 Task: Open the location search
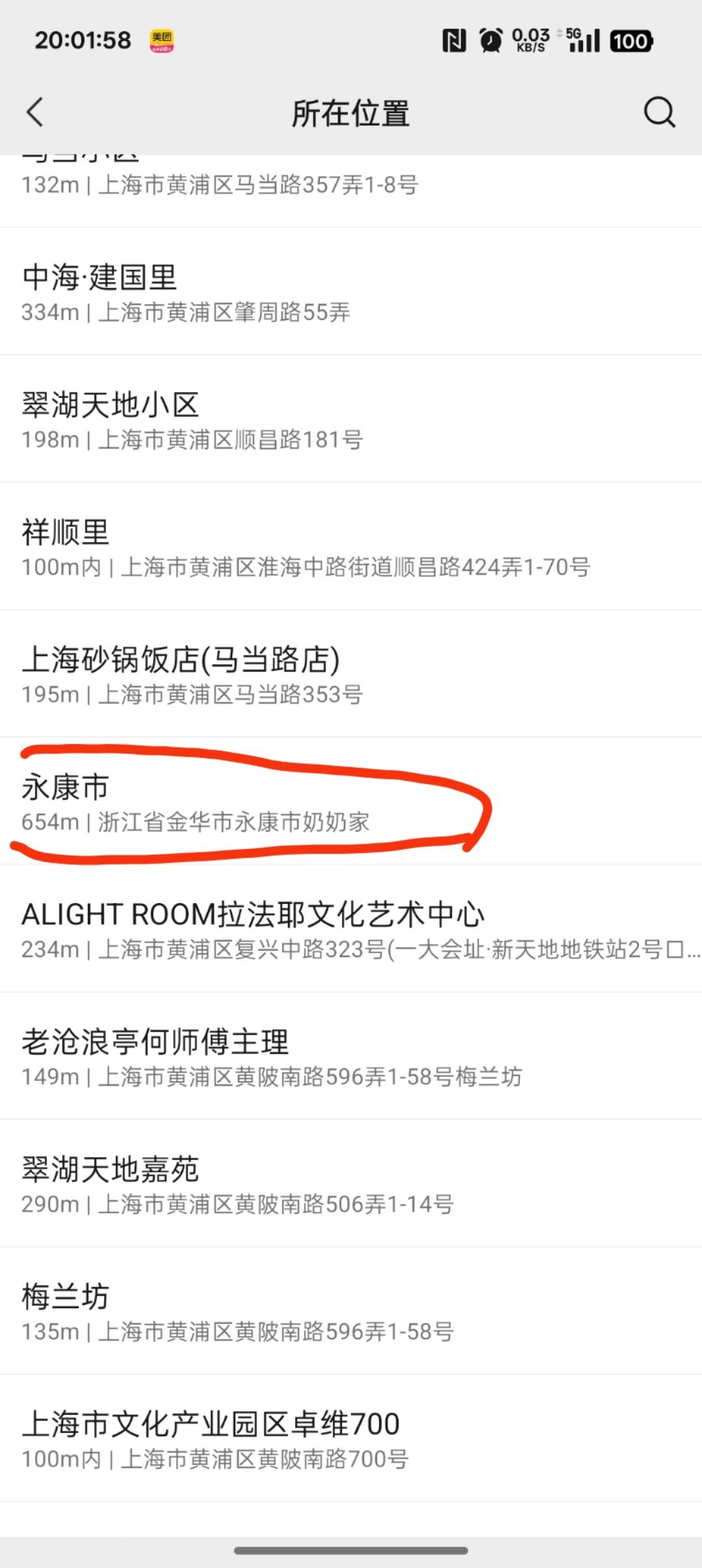(659, 112)
